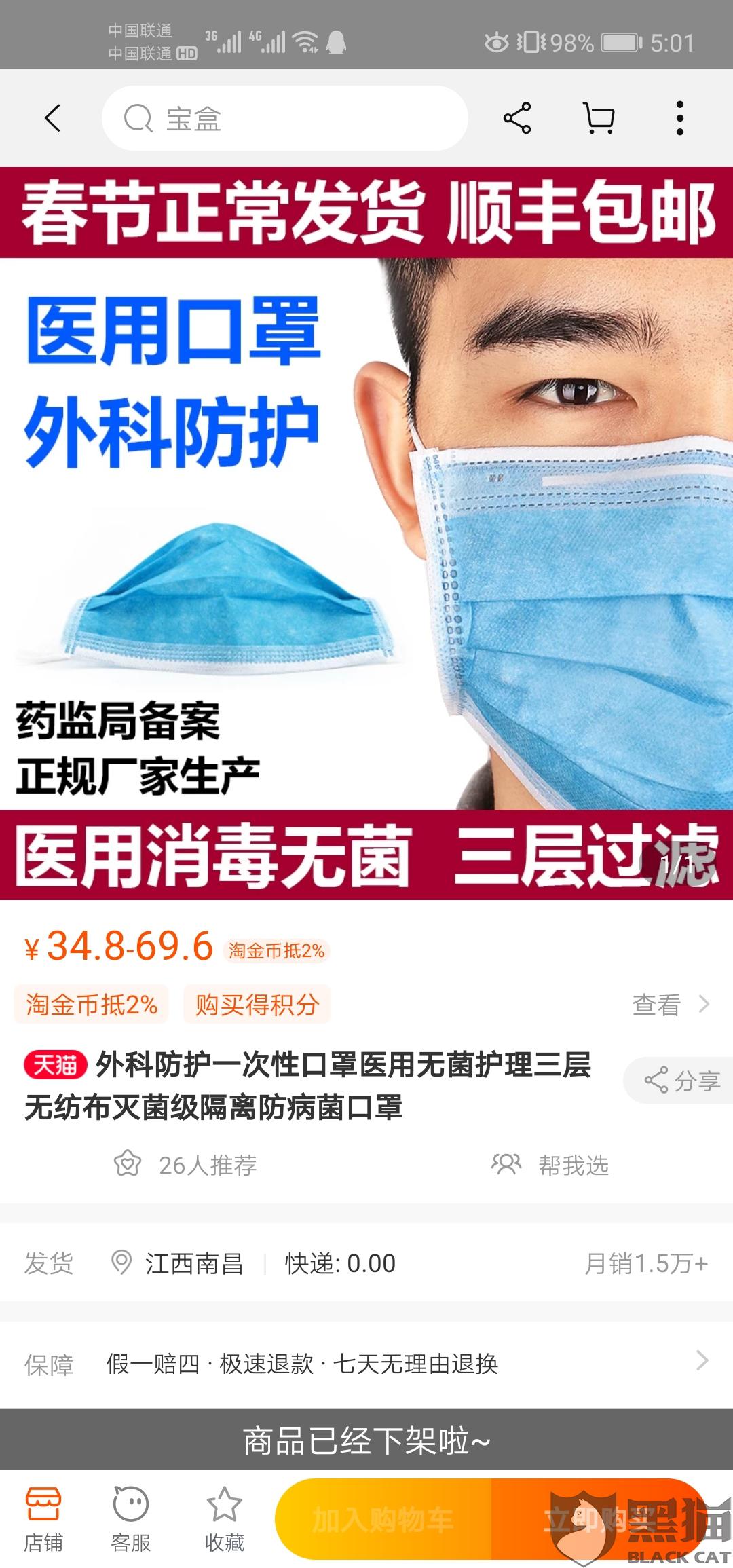Tap the 立即购买 buy now button

597,1519
